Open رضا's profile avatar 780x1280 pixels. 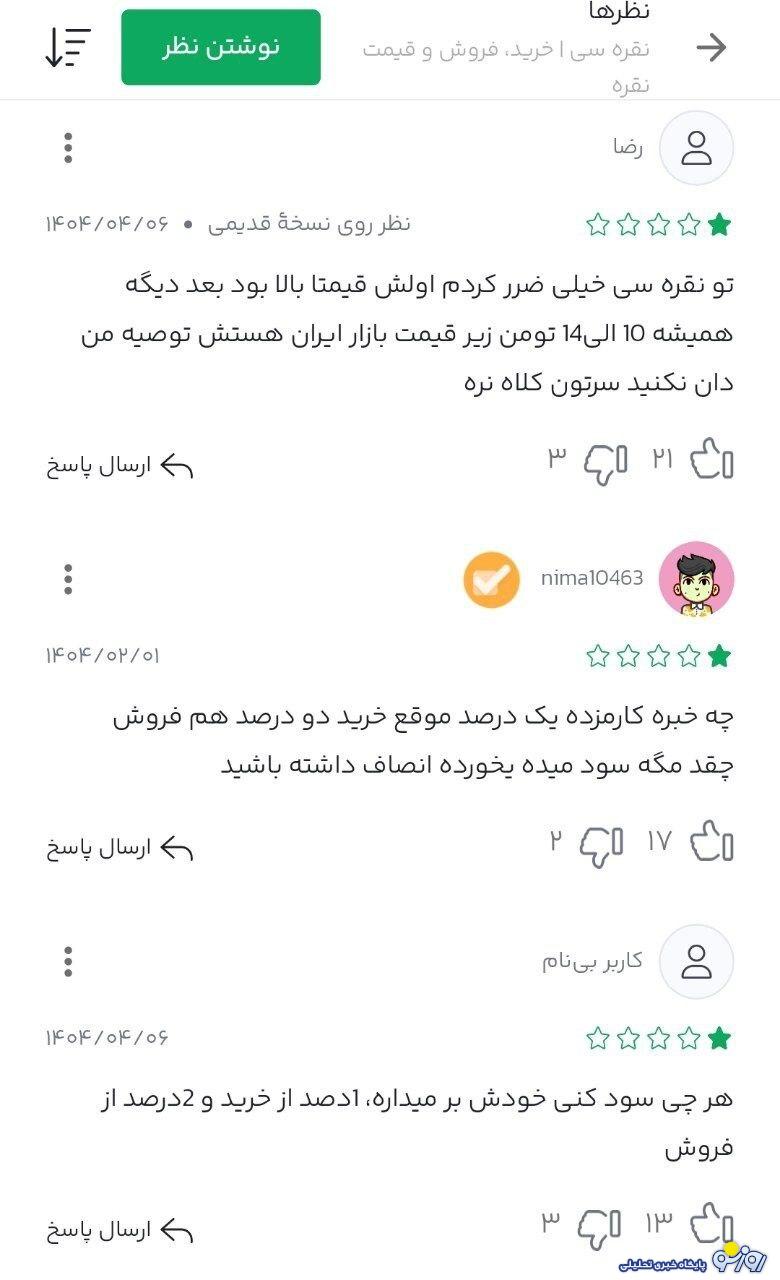(x=697, y=147)
